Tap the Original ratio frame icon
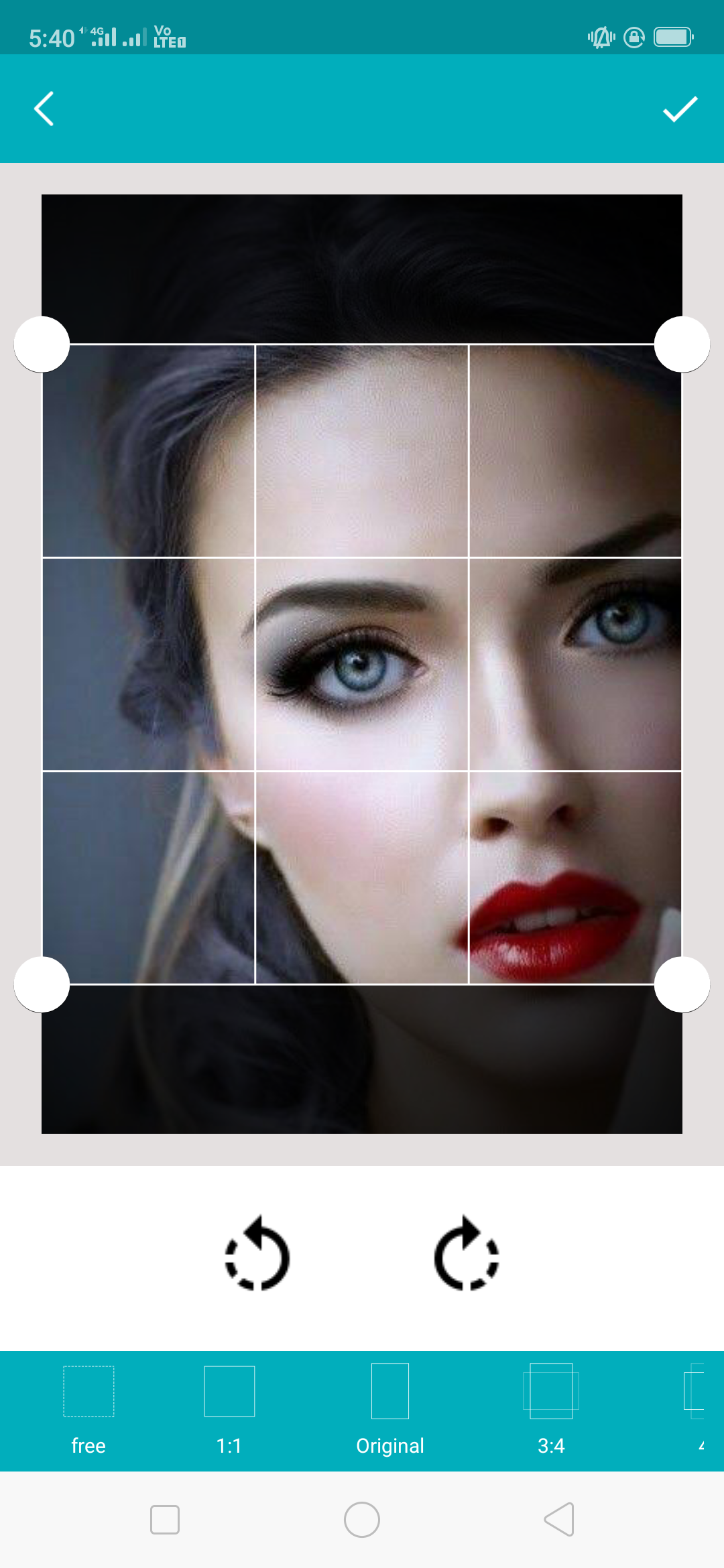724x1568 pixels. [390, 1390]
